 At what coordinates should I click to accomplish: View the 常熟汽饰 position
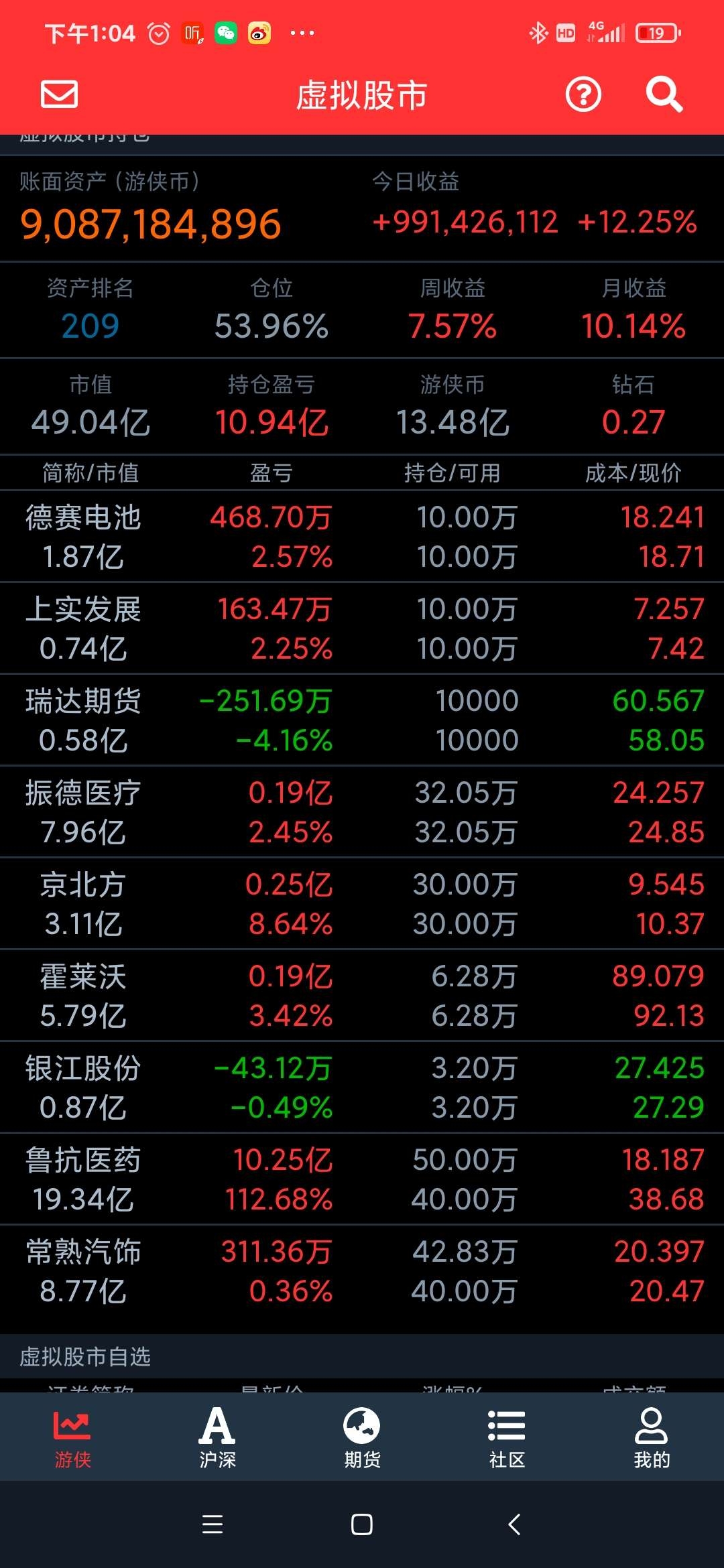coord(362,1271)
